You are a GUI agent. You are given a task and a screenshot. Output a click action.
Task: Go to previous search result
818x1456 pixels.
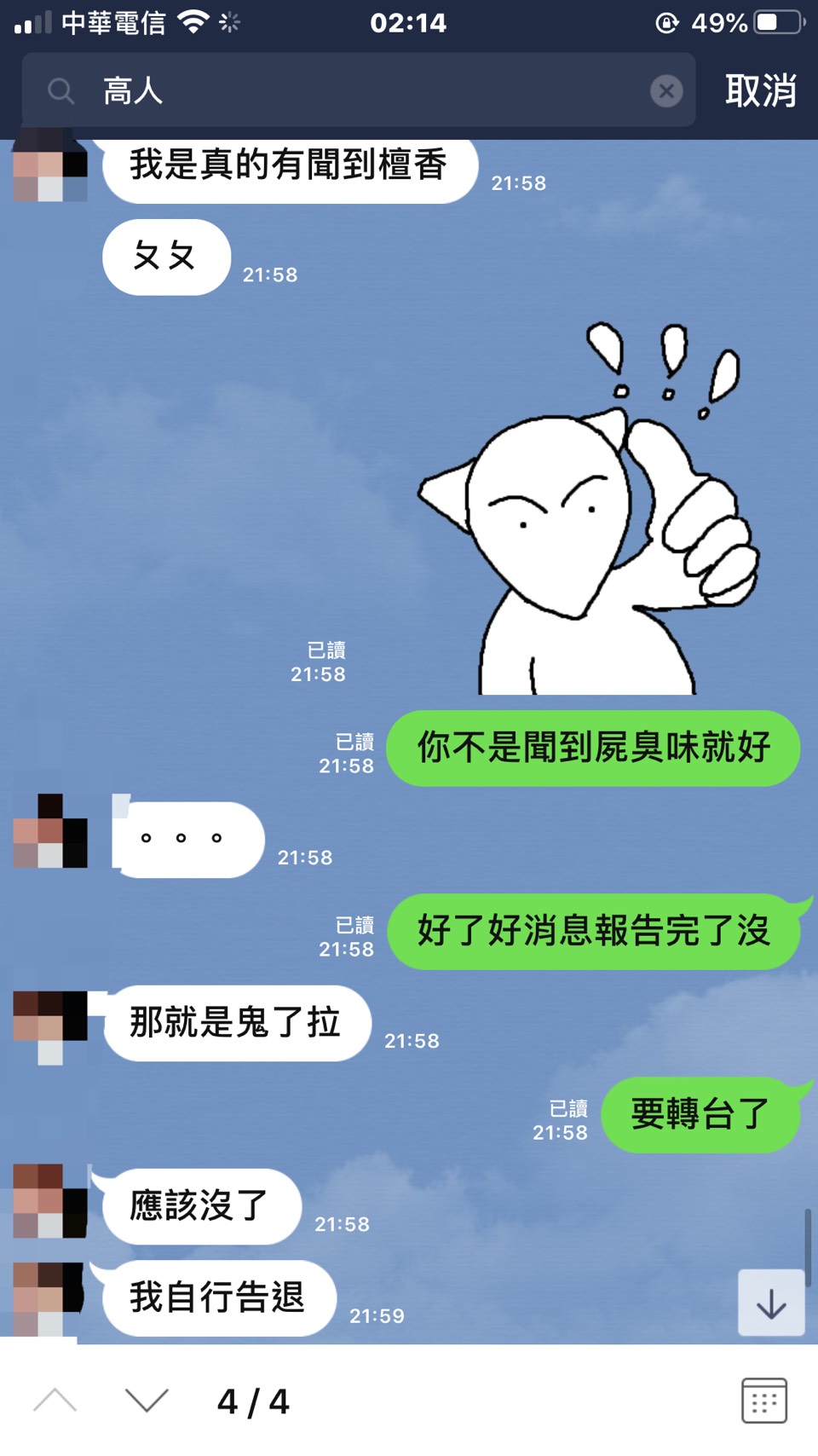[55, 1401]
